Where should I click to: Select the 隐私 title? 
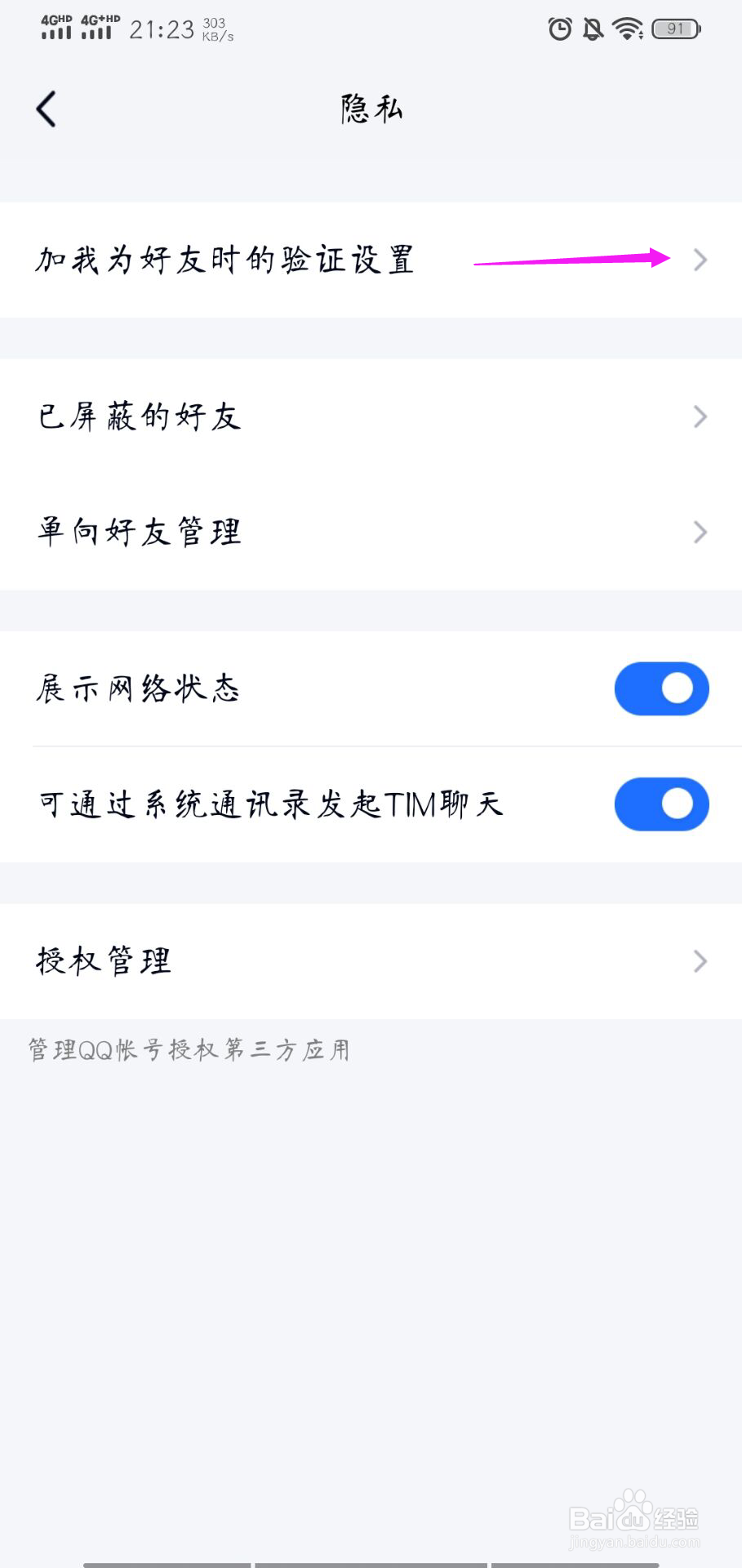click(370, 109)
